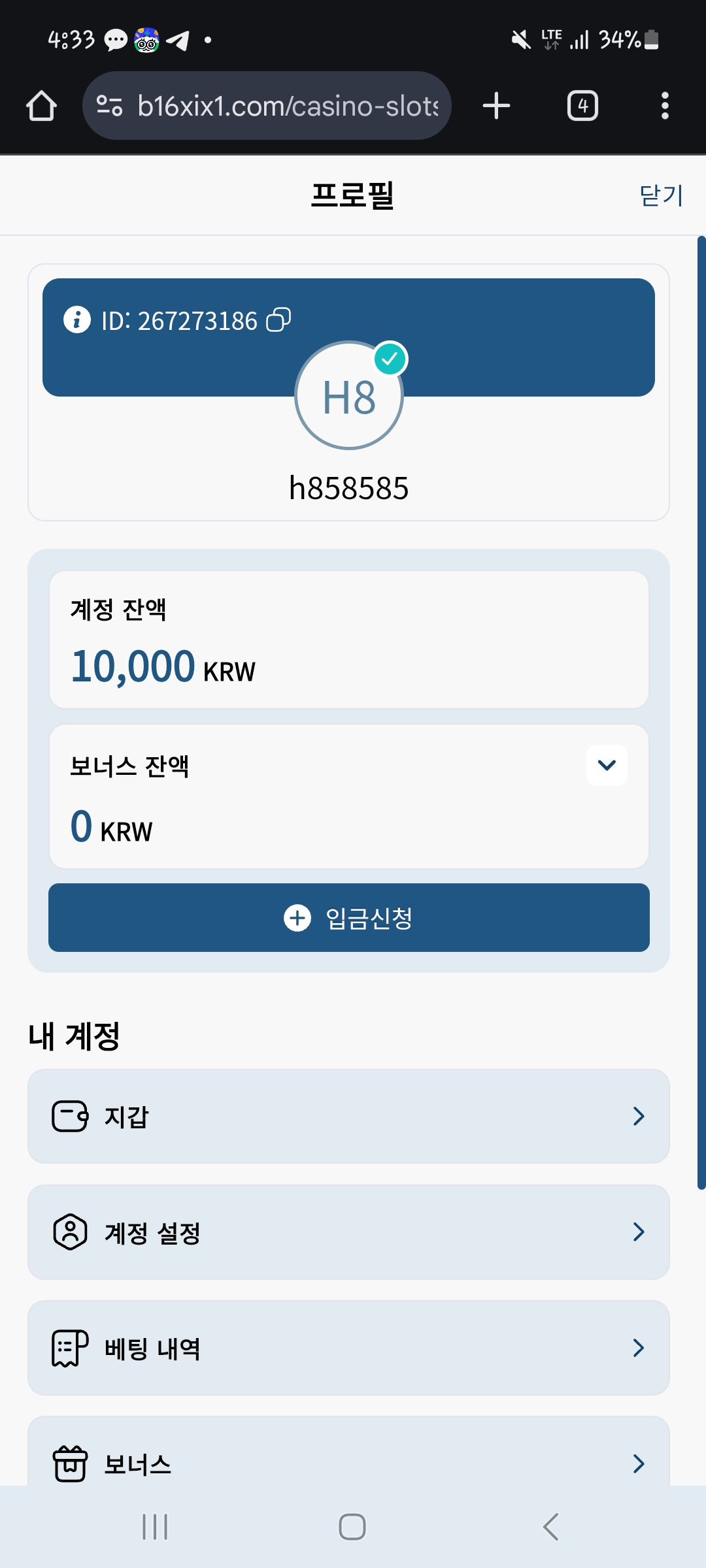706x1568 pixels.
Task: Open recent apps from navigation bar
Action: [x=155, y=1527]
